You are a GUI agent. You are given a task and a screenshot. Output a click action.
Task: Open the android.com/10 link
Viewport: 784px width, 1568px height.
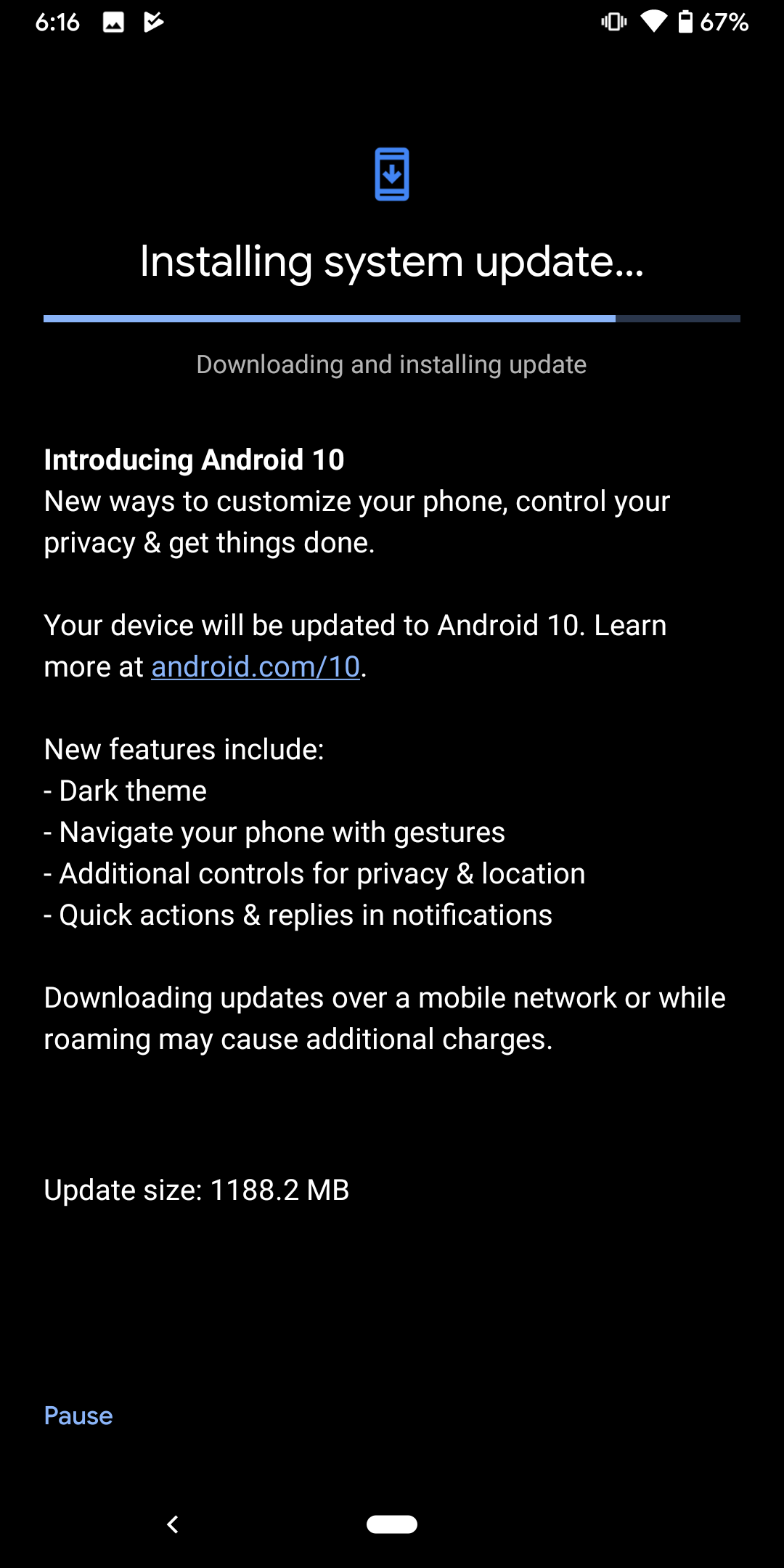tap(256, 666)
